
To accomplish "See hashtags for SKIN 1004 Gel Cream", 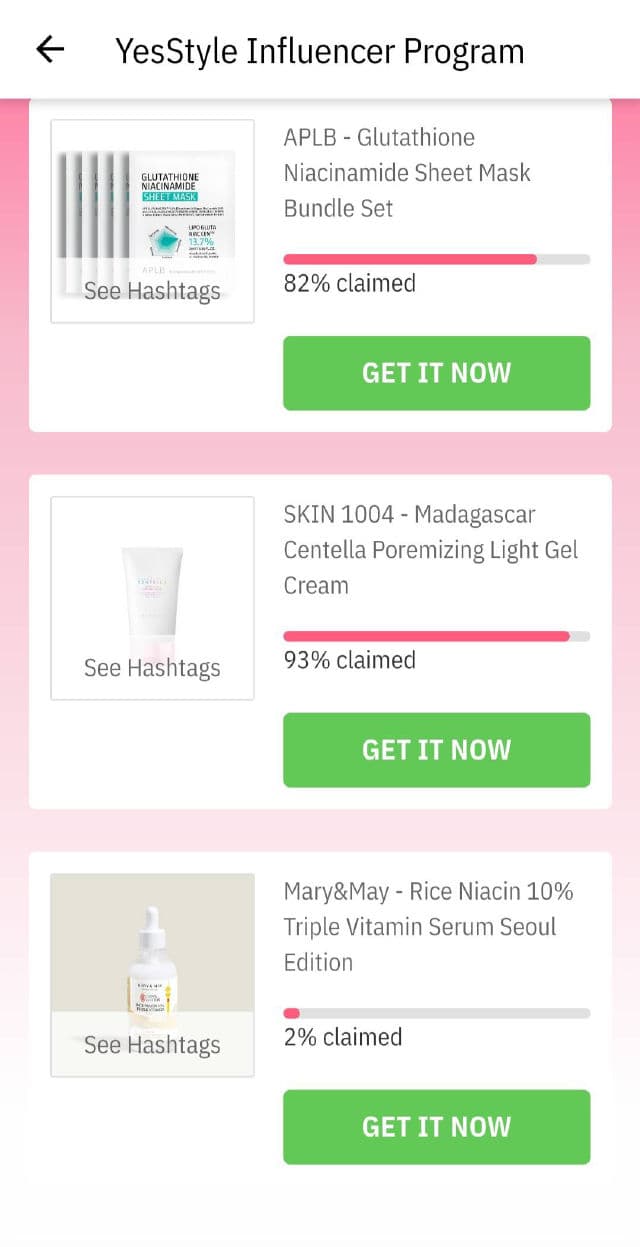I will pyautogui.click(x=152, y=668).
